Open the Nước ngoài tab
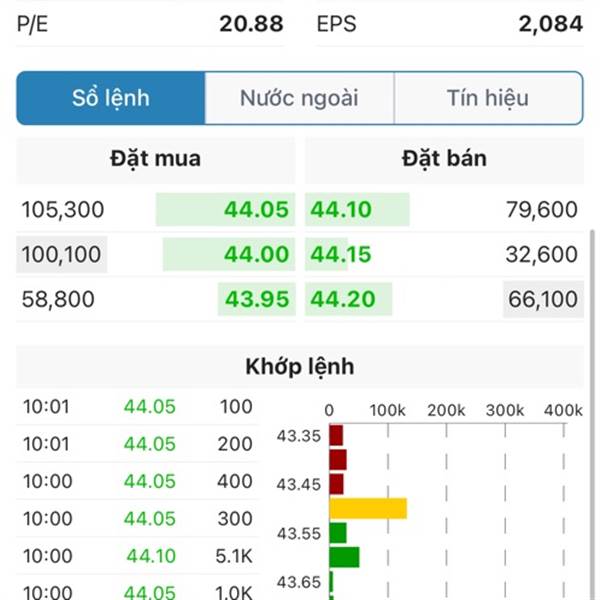Screen dimensions: 600x600 tap(299, 98)
